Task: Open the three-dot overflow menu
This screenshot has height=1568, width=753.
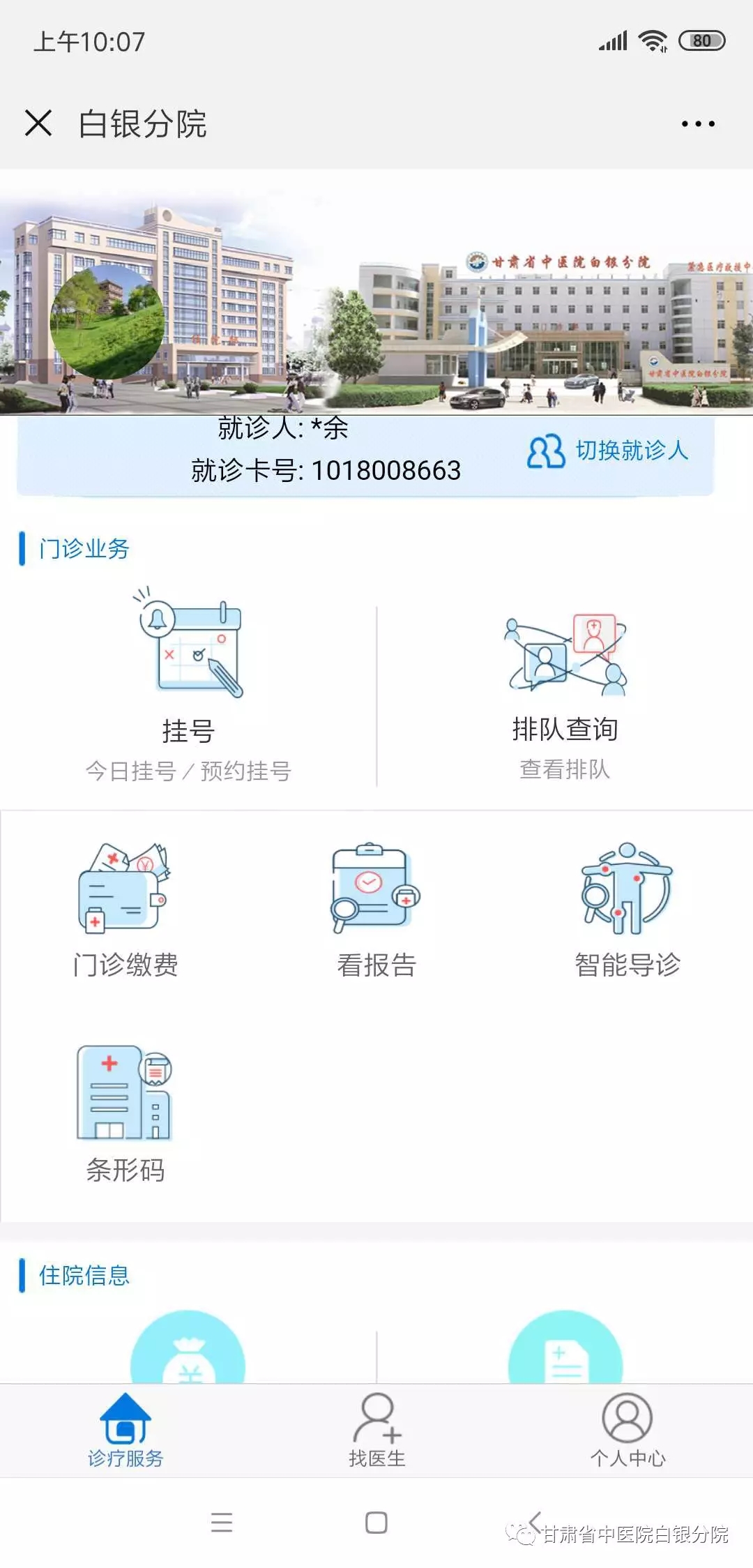Action: [698, 124]
